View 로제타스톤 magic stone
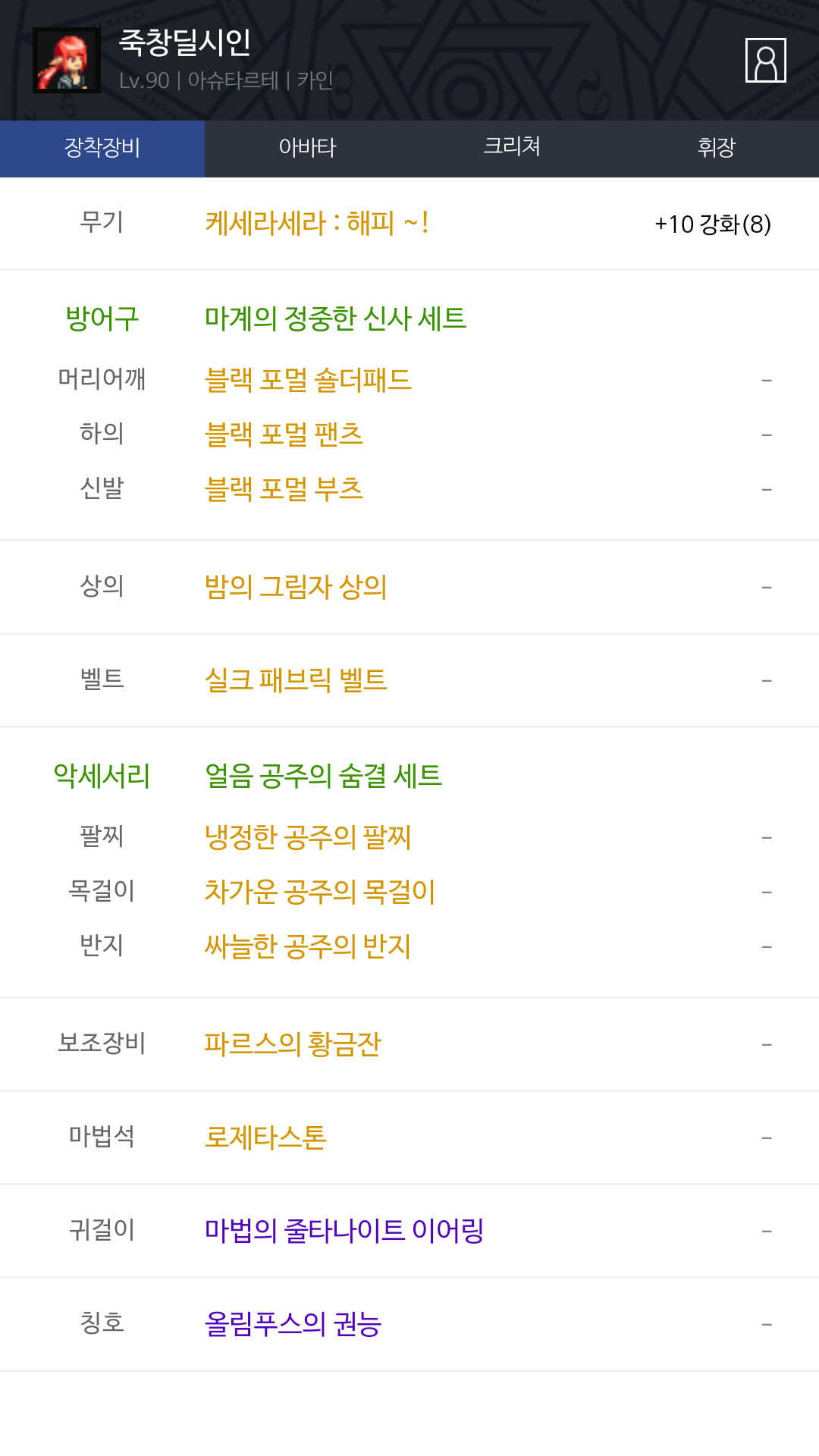Viewport: 819px width, 1456px height. (265, 1137)
